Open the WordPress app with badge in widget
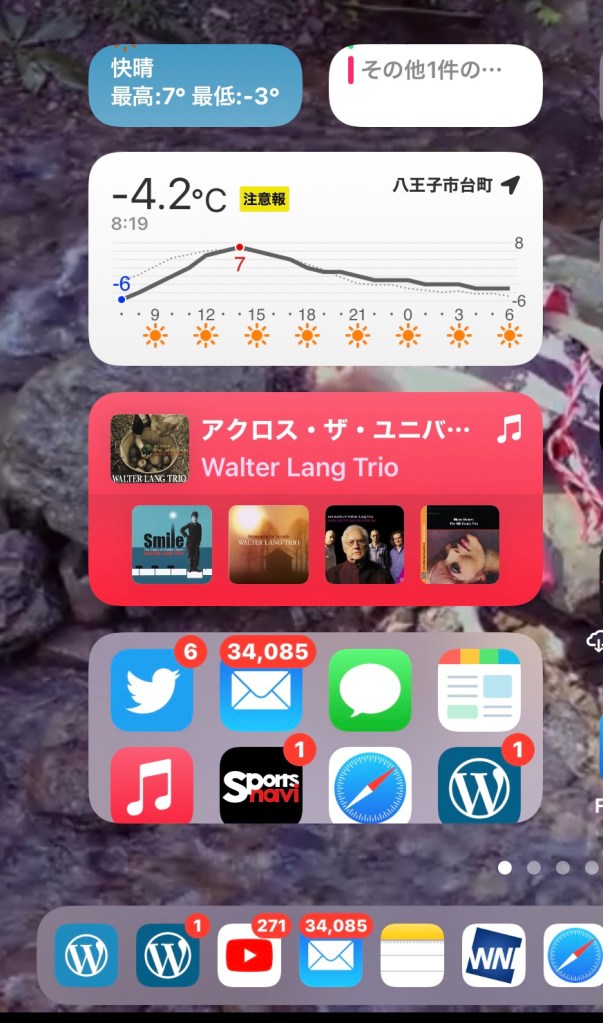The height and width of the screenshot is (1023, 603). (x=479, y=786)
